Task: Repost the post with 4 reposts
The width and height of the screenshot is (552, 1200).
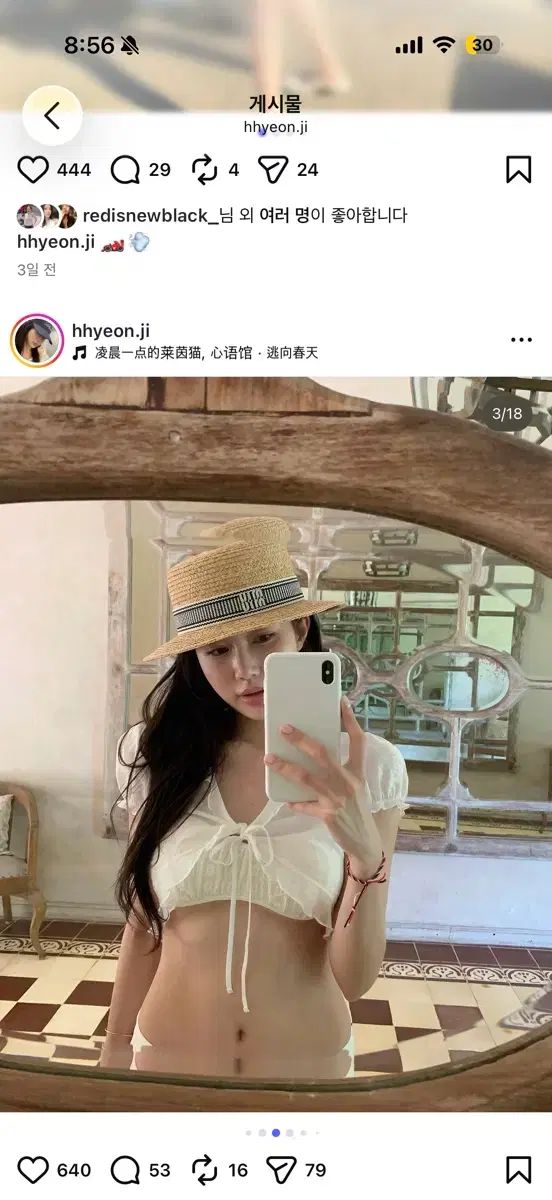Action: (x=204, y=170)
